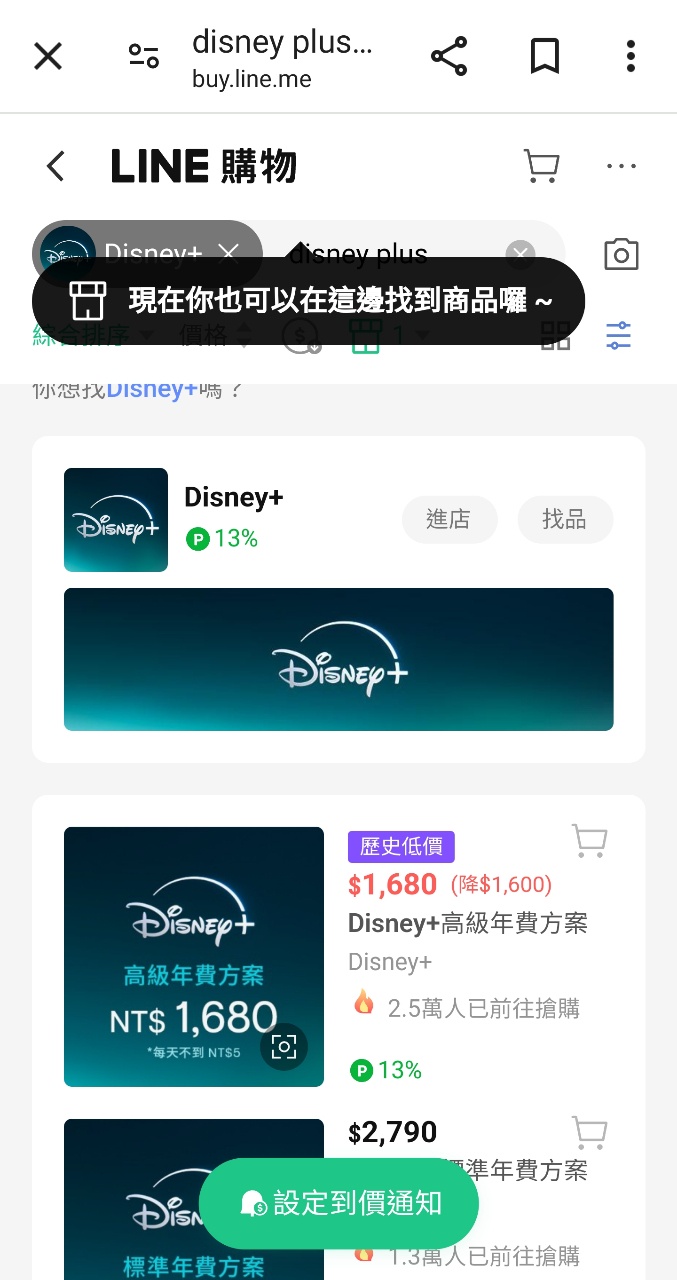Open Disney+高級年費方案 product
This screenshot has width=677, height=1280.
[467, 924]
